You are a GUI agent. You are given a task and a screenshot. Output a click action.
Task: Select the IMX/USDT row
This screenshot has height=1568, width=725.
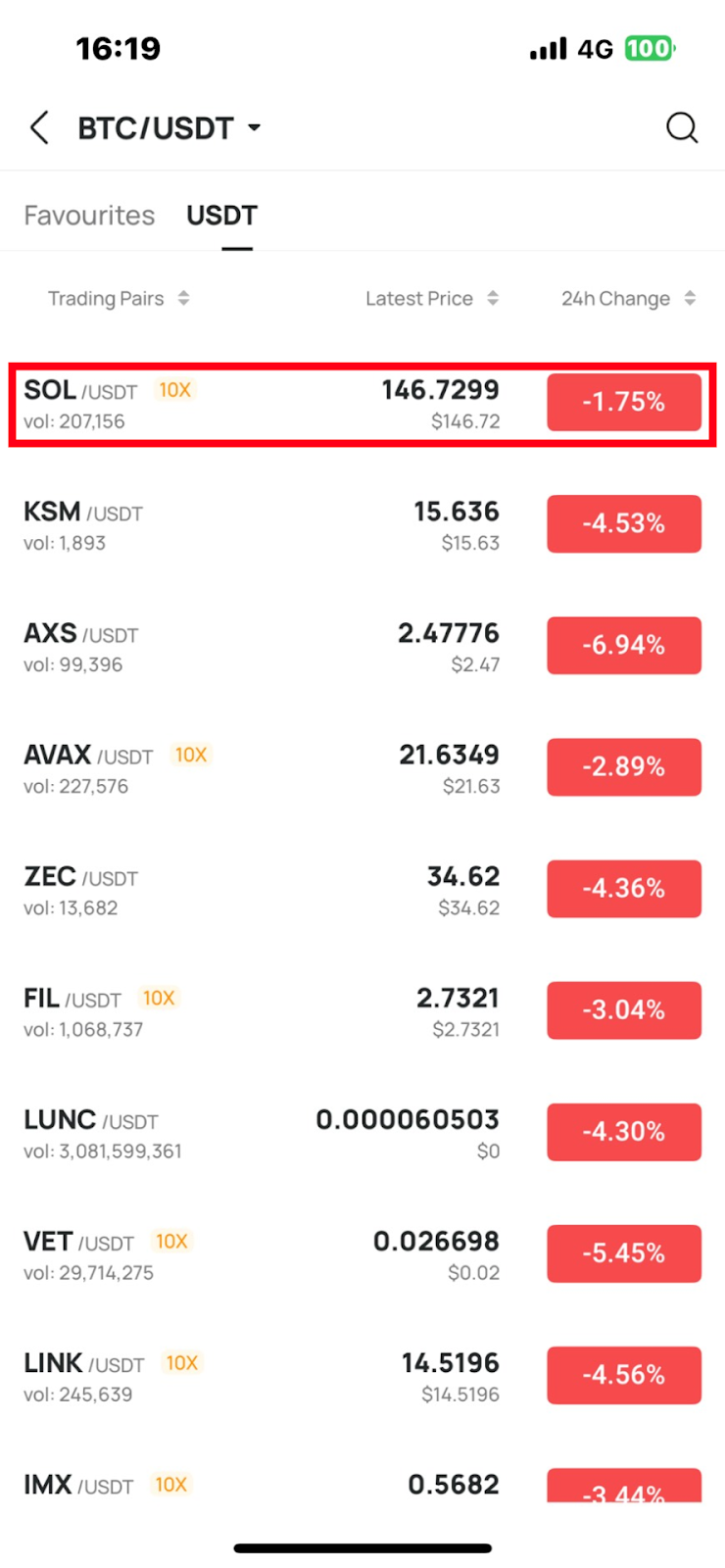[x=362, y=1482]
